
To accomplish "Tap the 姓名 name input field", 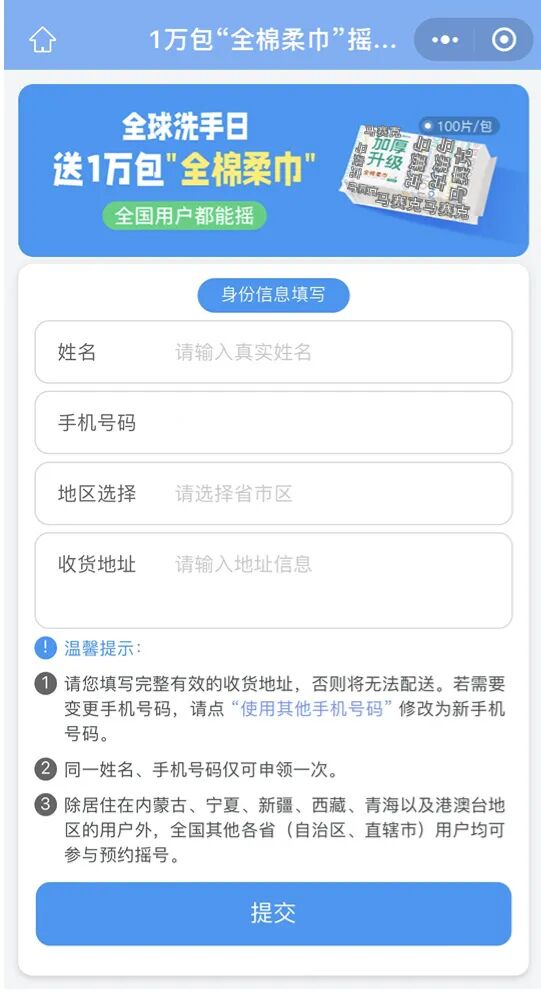I will coord(274,352).
